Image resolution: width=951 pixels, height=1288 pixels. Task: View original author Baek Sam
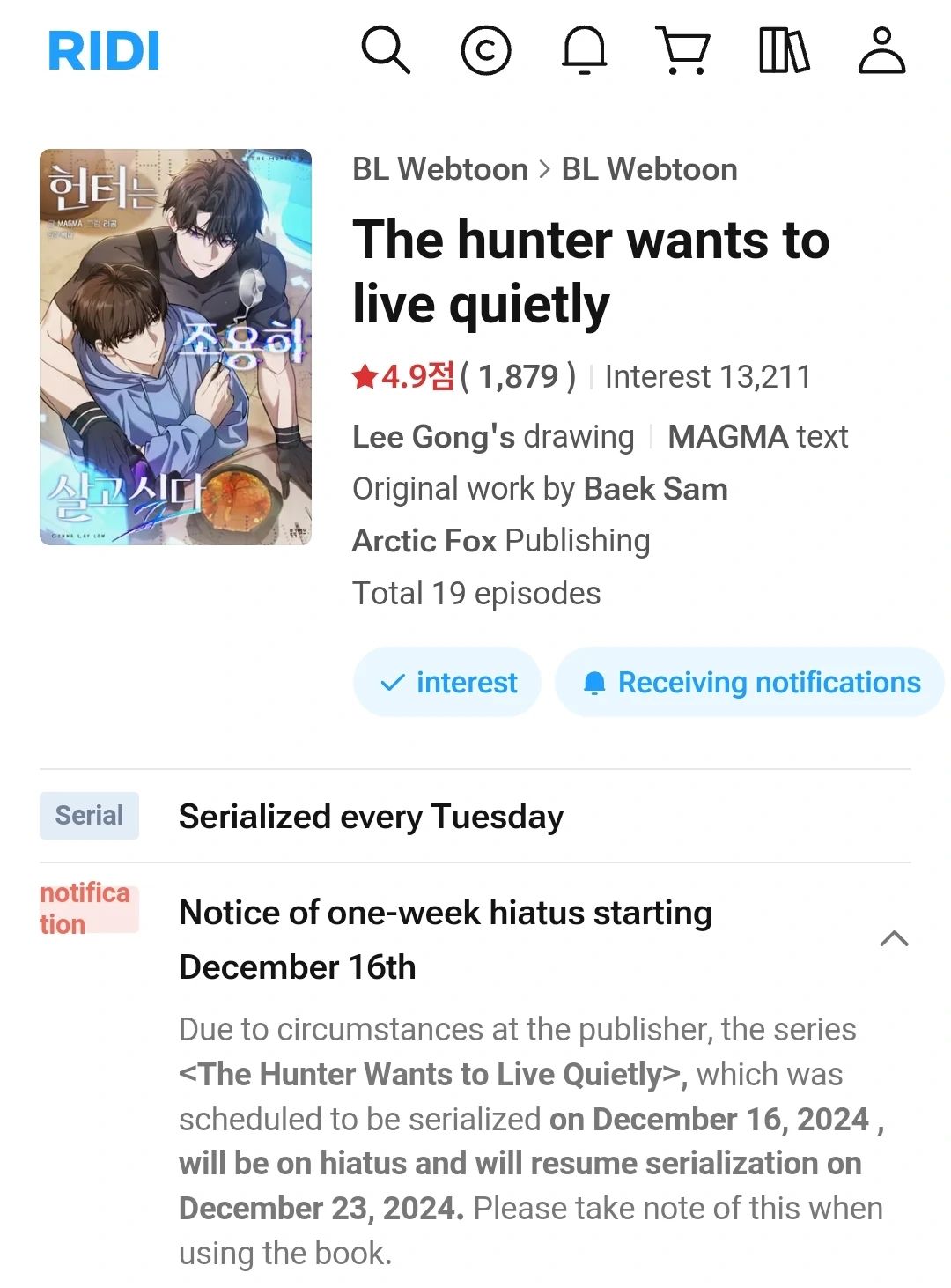[655, 489]
